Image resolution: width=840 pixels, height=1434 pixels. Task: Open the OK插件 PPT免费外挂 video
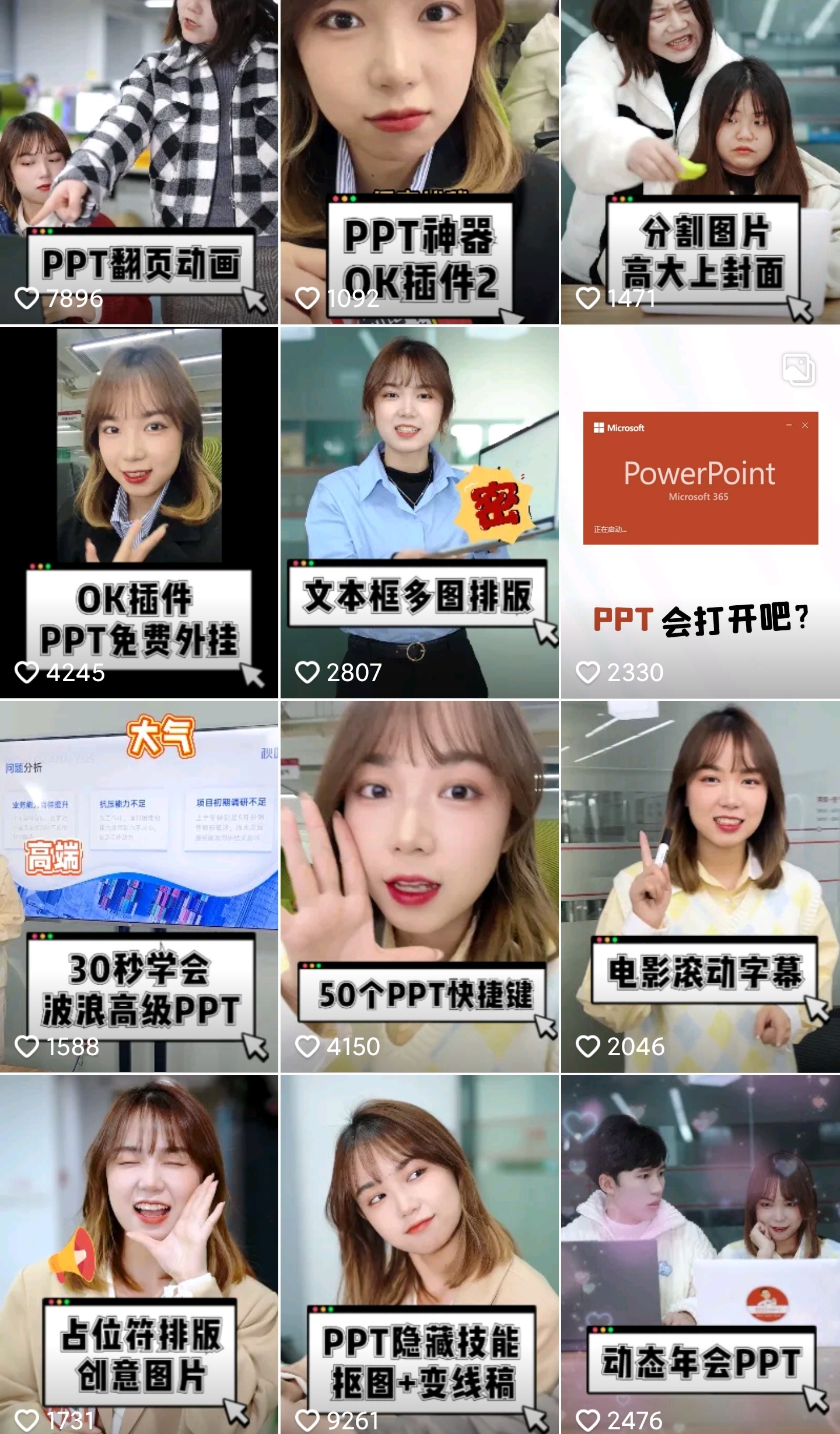coord(139,511)
